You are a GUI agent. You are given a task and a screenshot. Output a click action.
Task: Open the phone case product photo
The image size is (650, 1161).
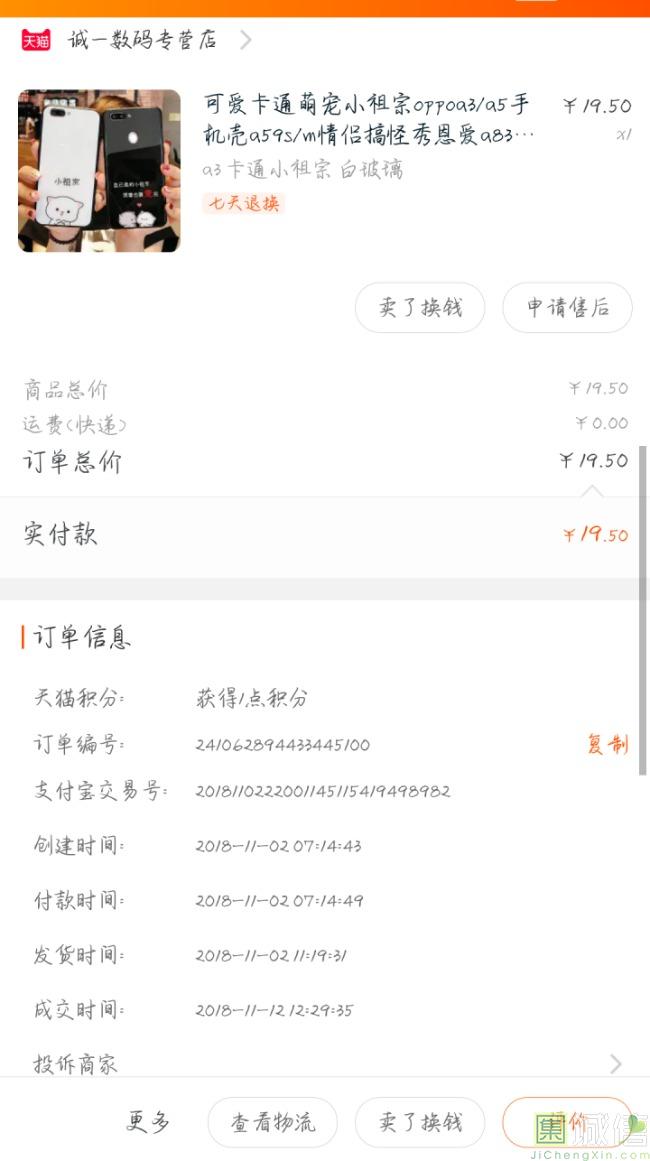pyautogui.click(x=99, y=170)
